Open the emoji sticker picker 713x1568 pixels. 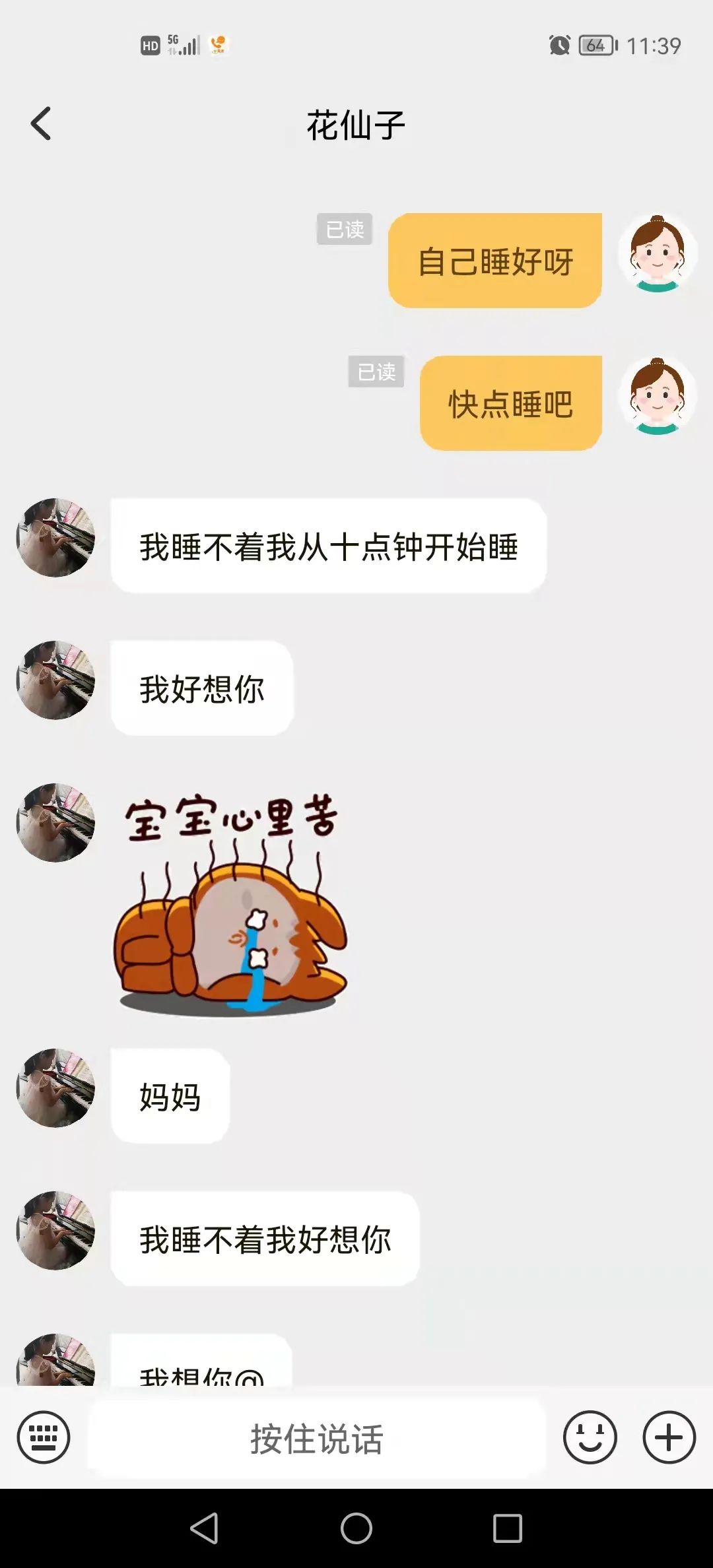coord(590,1437)
